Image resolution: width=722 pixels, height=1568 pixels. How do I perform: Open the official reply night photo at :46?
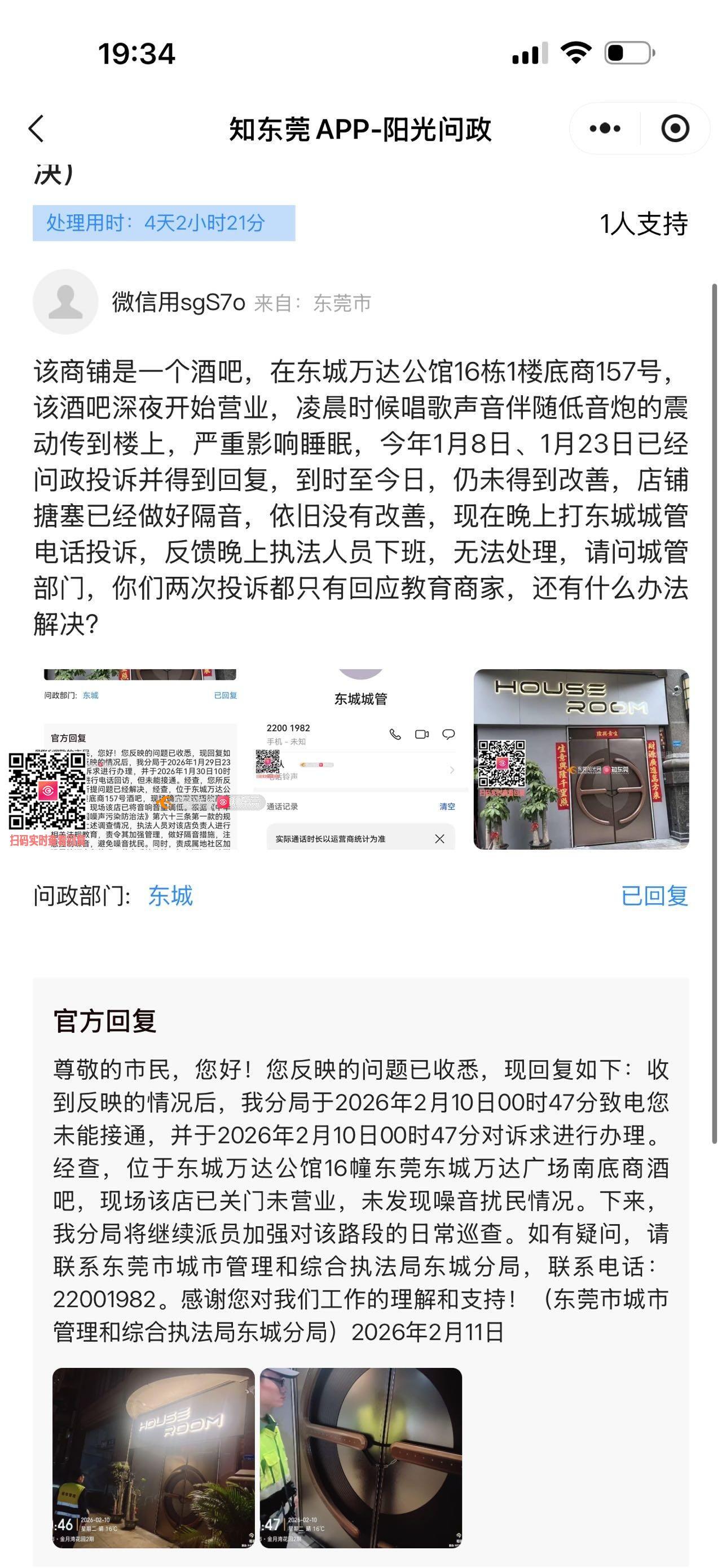(x=153, y=1457)
